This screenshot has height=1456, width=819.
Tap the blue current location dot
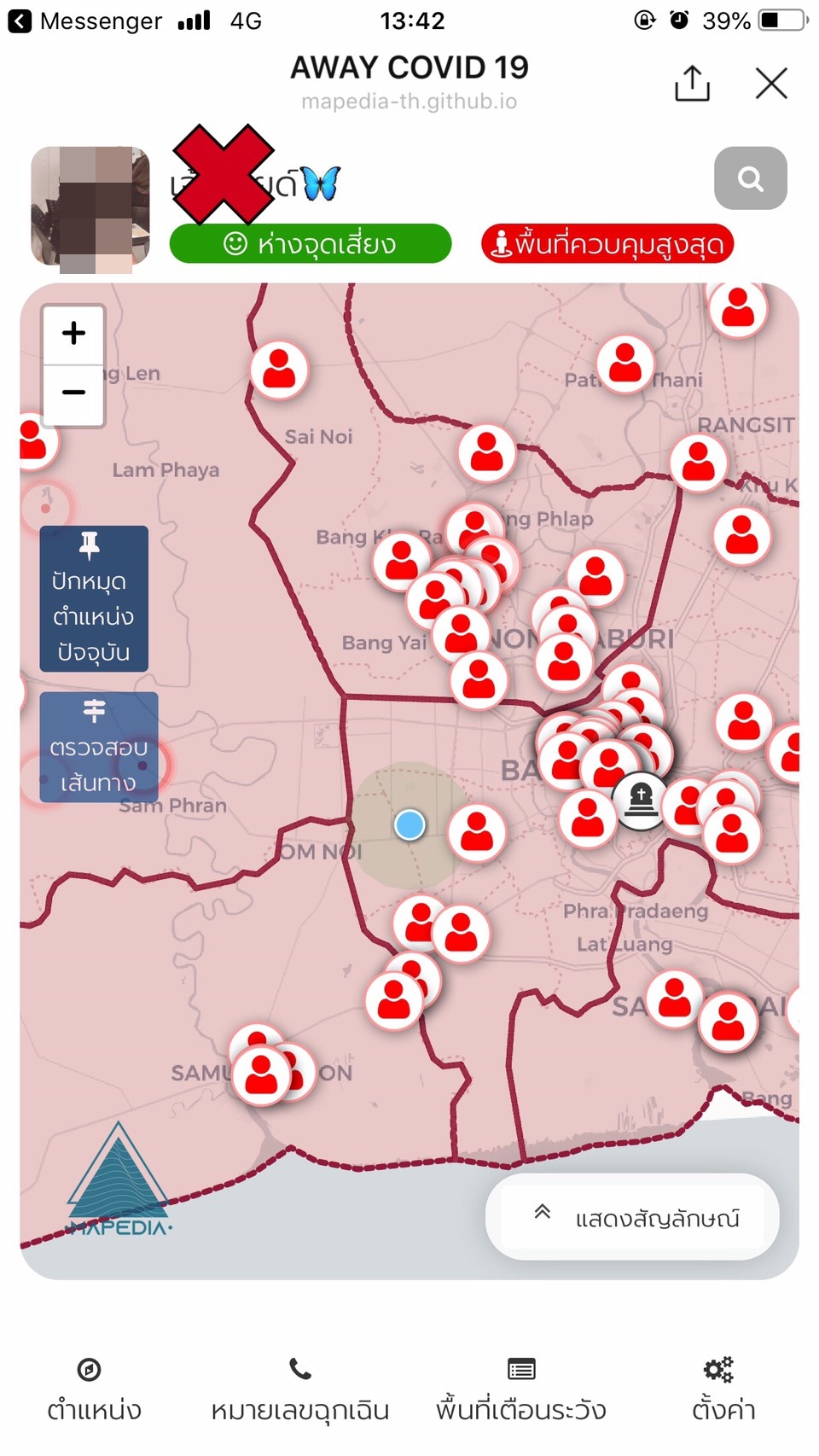pyautogui.click(x=410, y=824)
